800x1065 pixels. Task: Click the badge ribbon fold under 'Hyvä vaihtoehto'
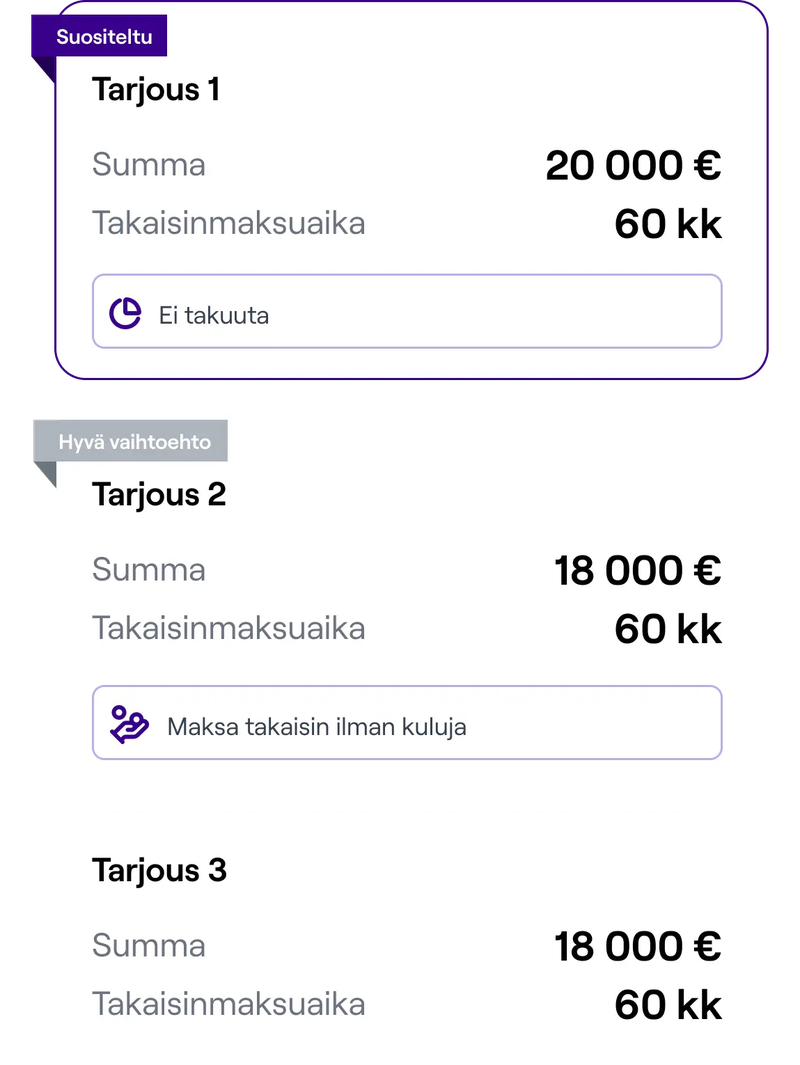coord(45,468)
